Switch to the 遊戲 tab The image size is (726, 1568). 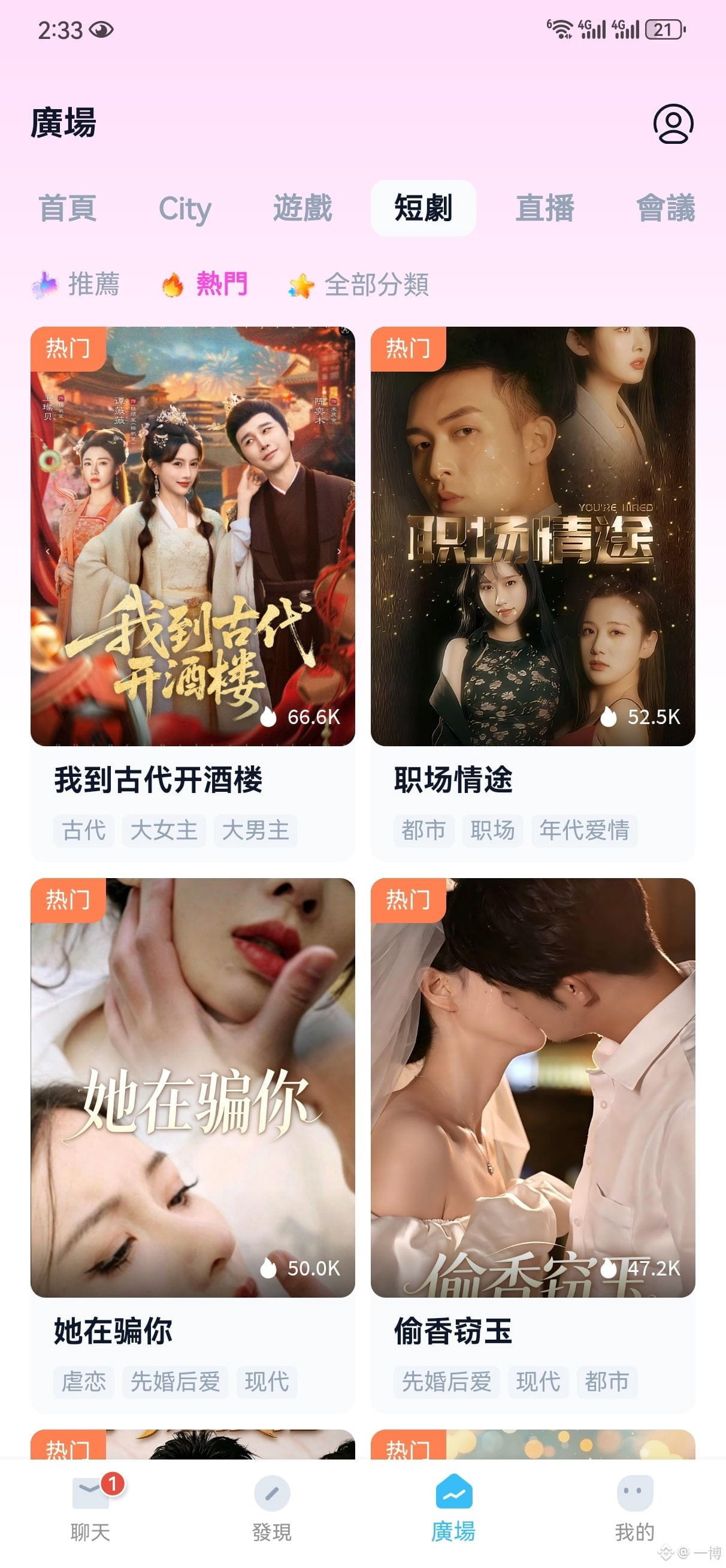coord(302,208)
